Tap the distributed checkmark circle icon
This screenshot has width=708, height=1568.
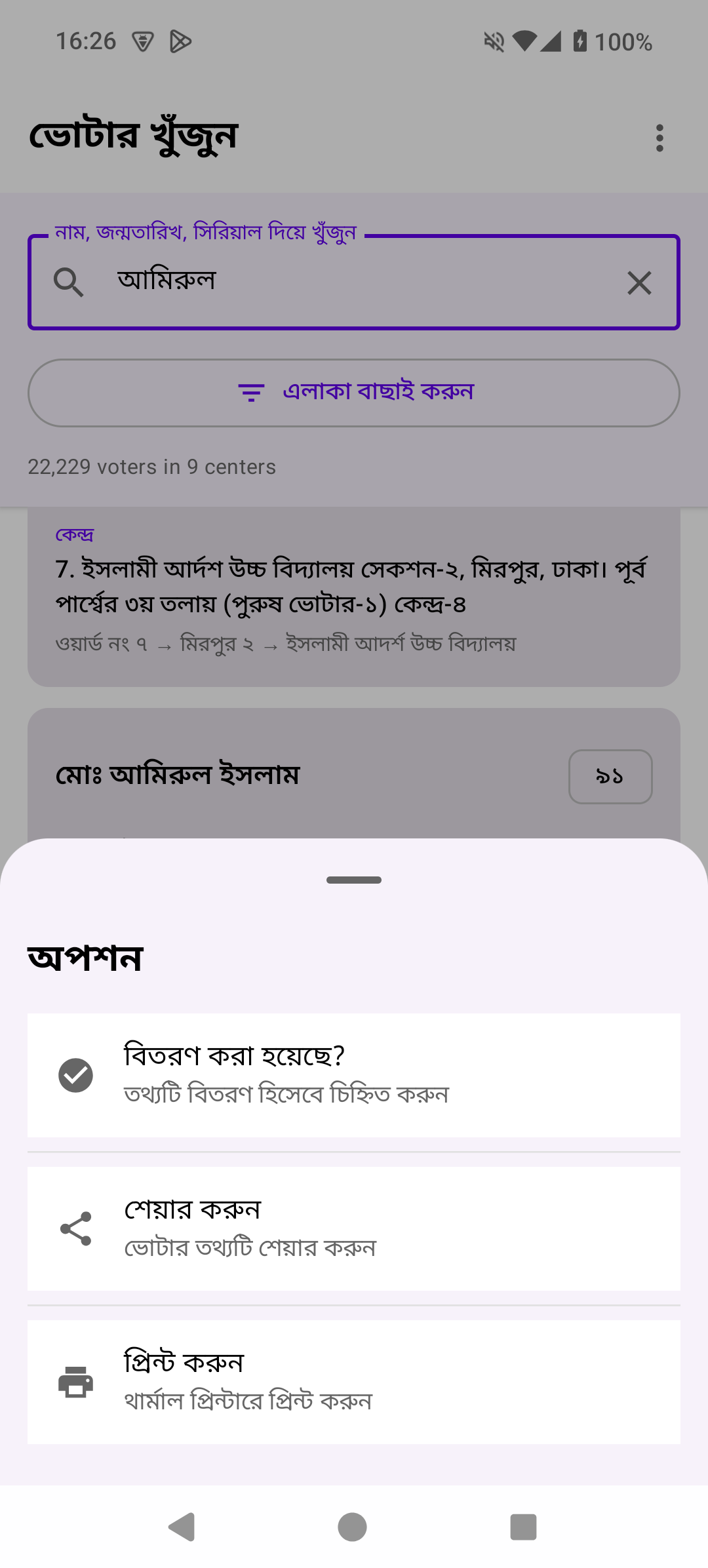pyautogui.click(x=74, y=1074)
